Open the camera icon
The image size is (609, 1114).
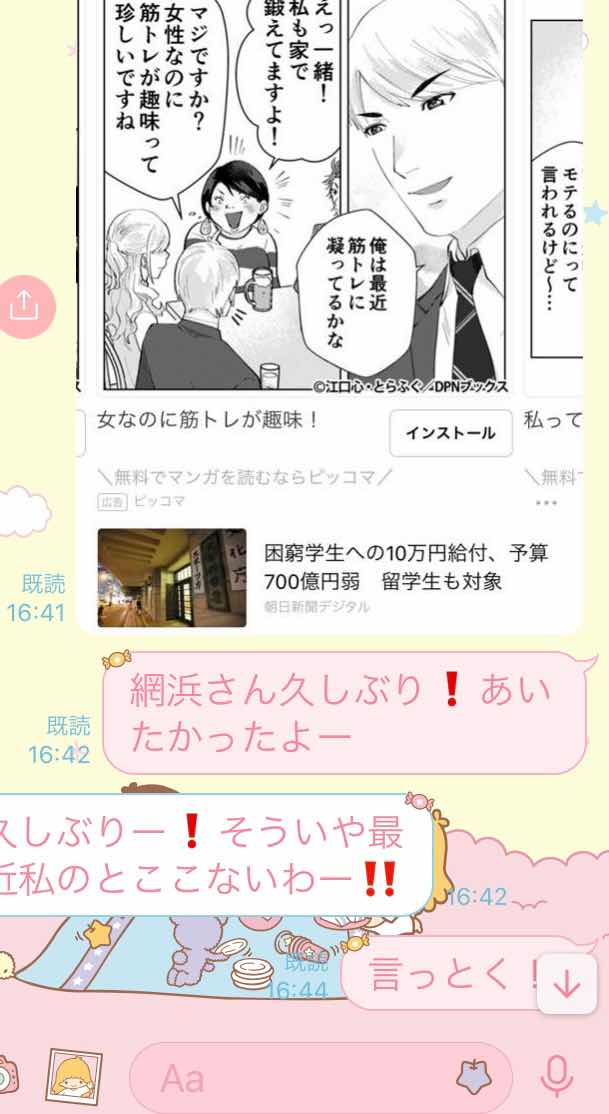click(x=7, y=1077)
